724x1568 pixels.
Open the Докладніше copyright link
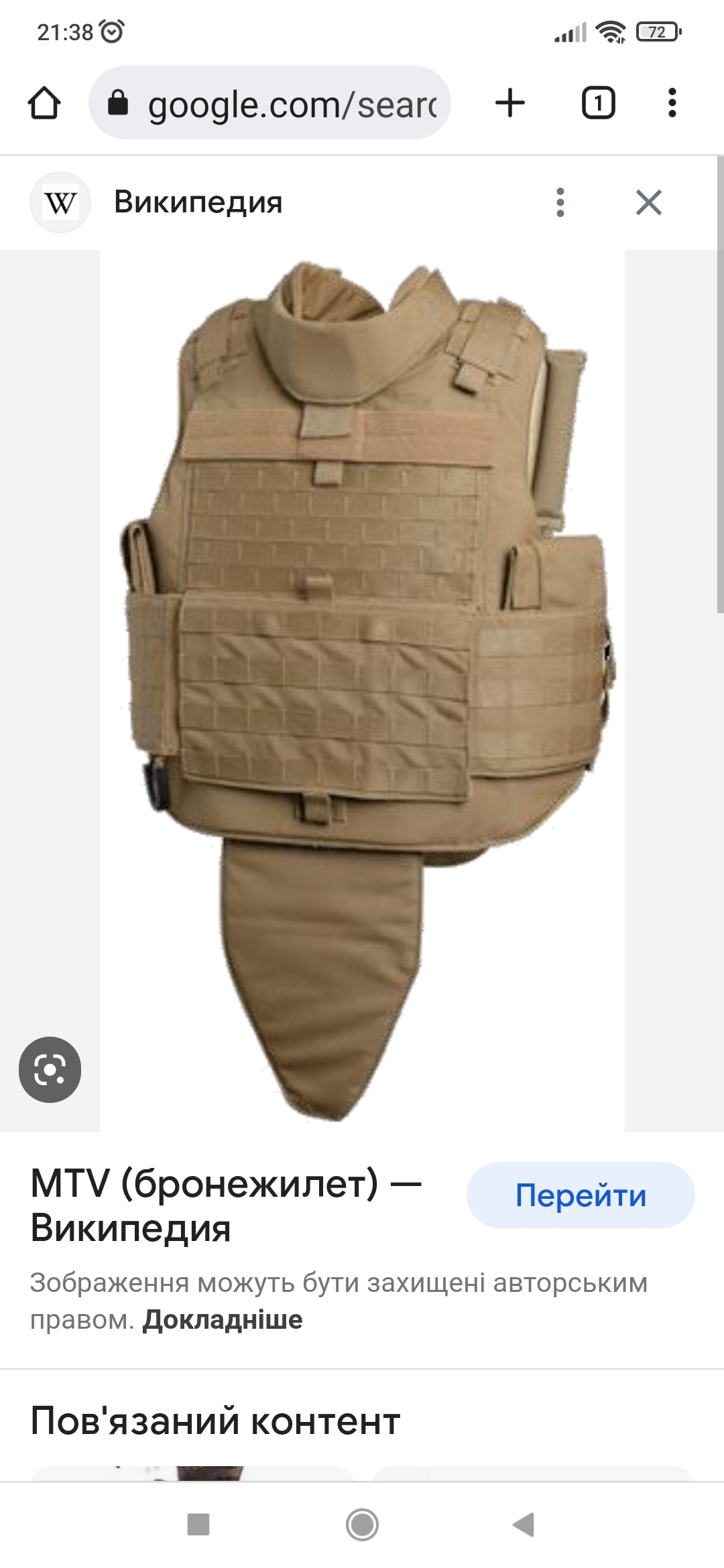223,1319
